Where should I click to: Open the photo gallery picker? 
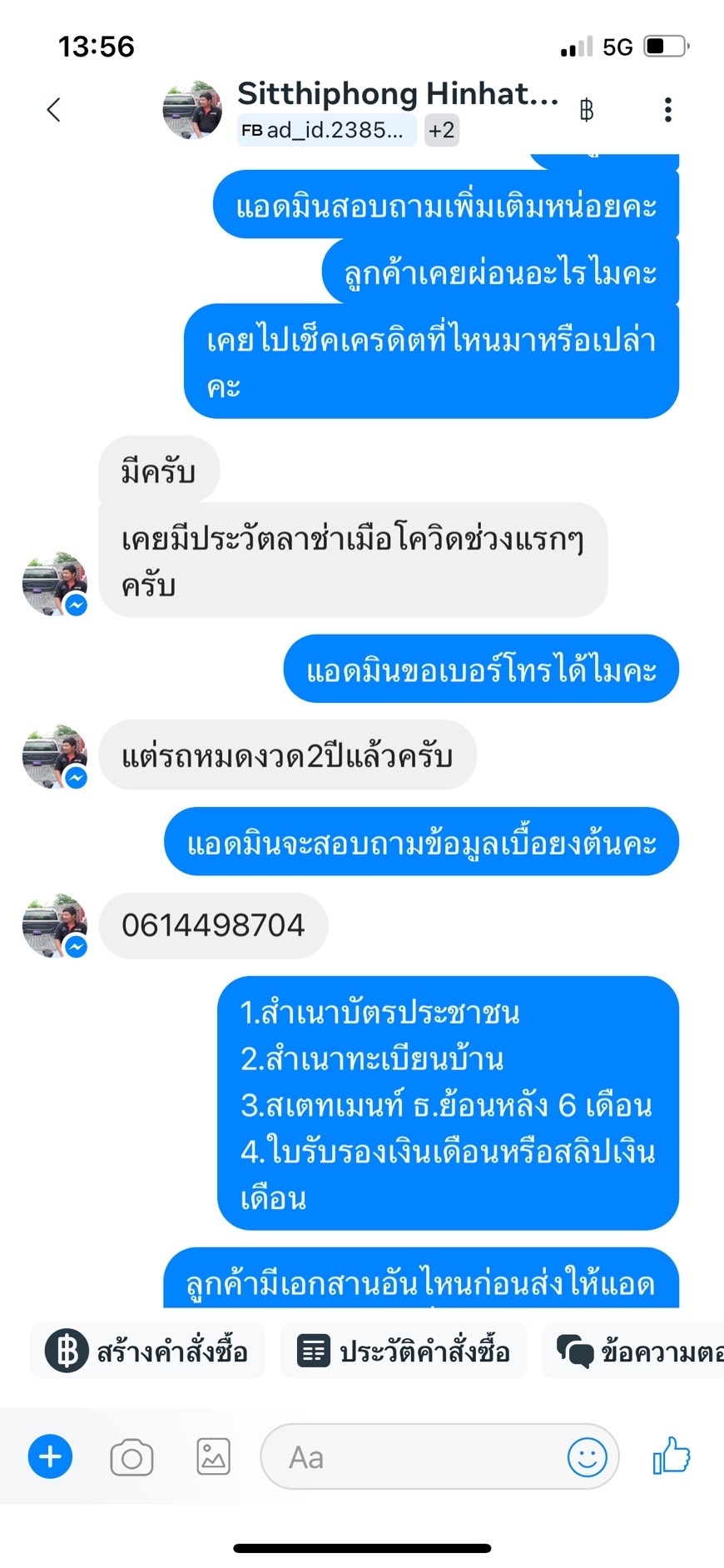point(213,1457)
